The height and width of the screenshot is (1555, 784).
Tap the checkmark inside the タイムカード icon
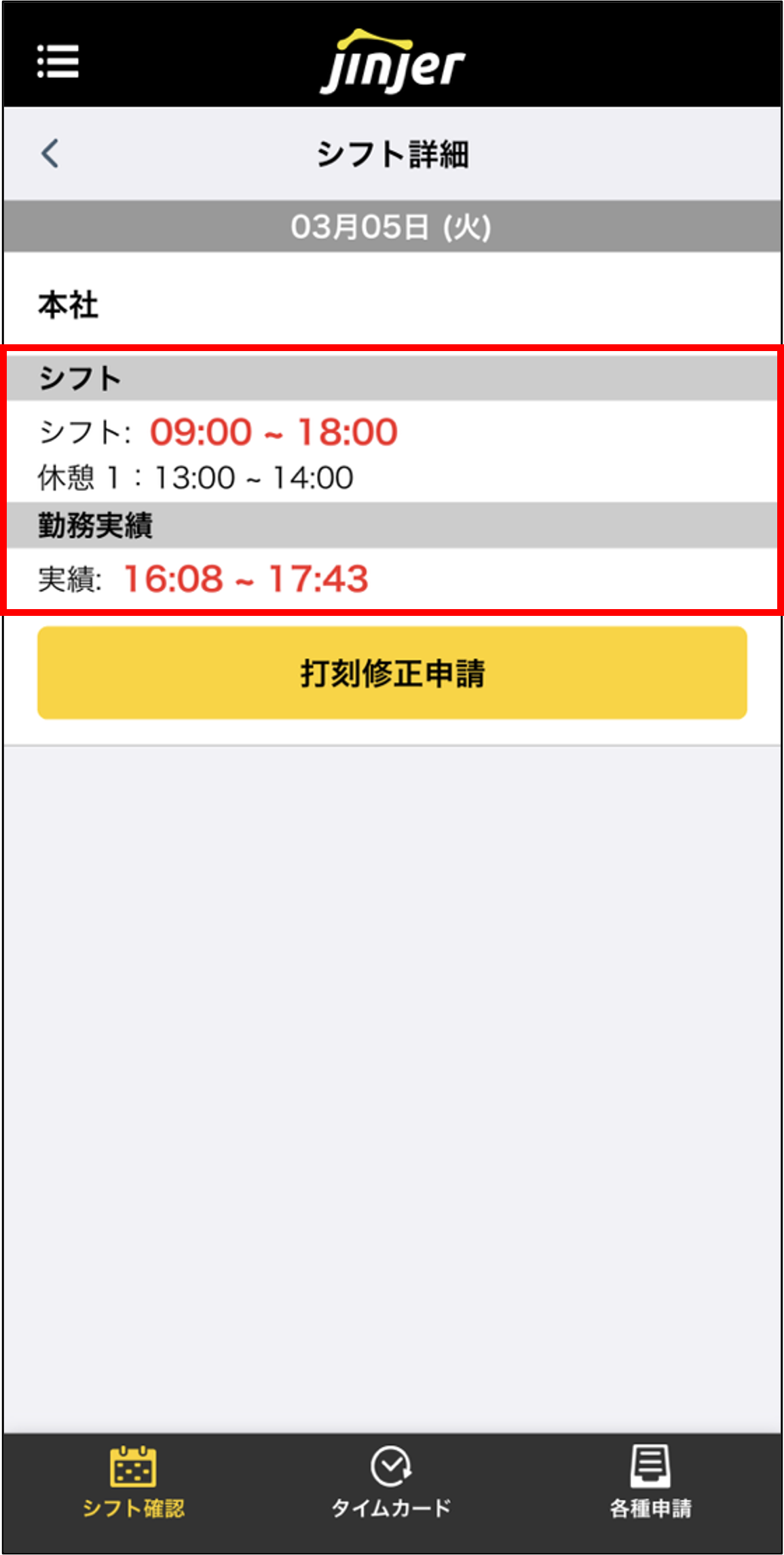tap(390, 1463)
